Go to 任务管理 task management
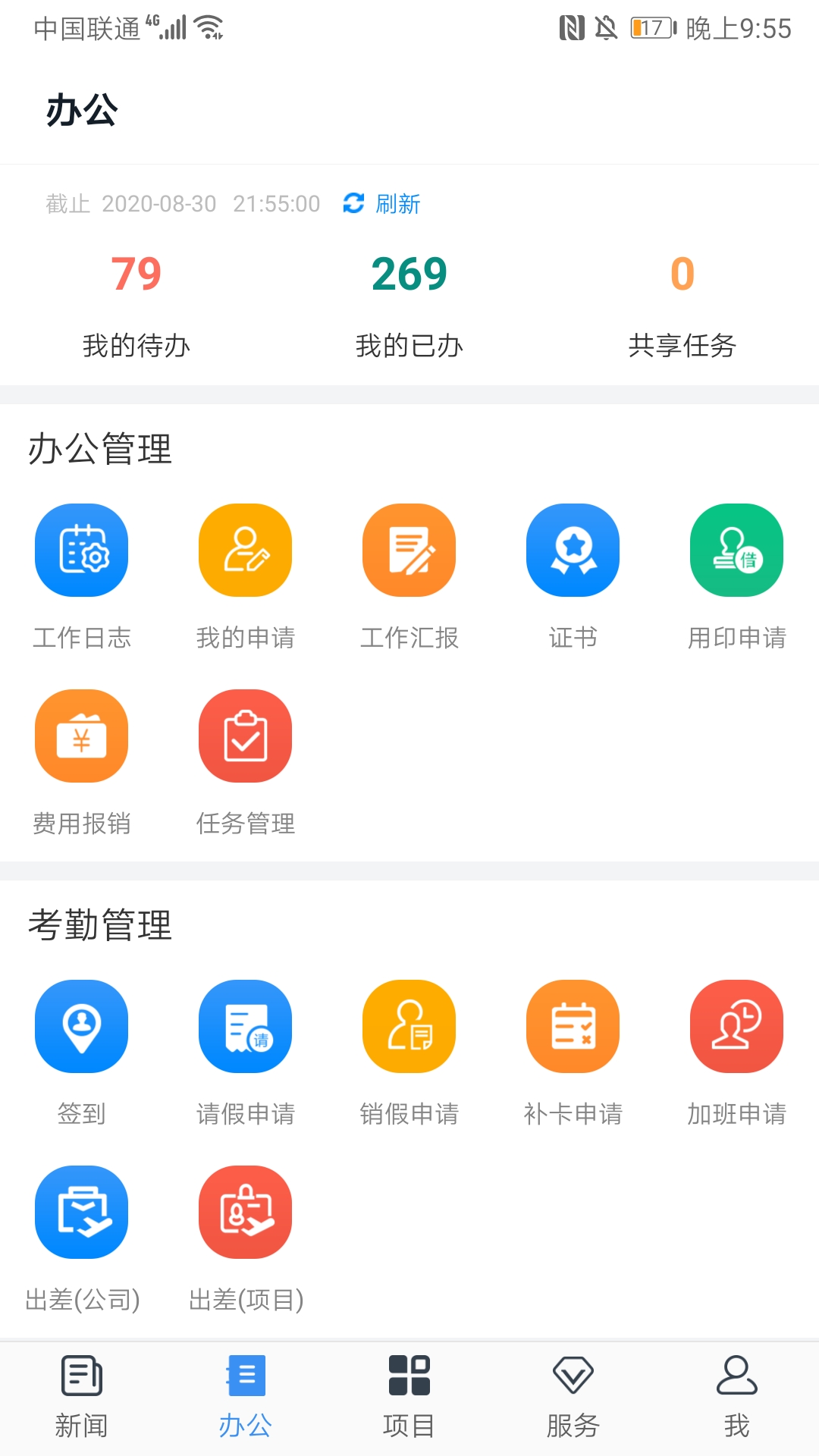 click(x=246, y=736)
